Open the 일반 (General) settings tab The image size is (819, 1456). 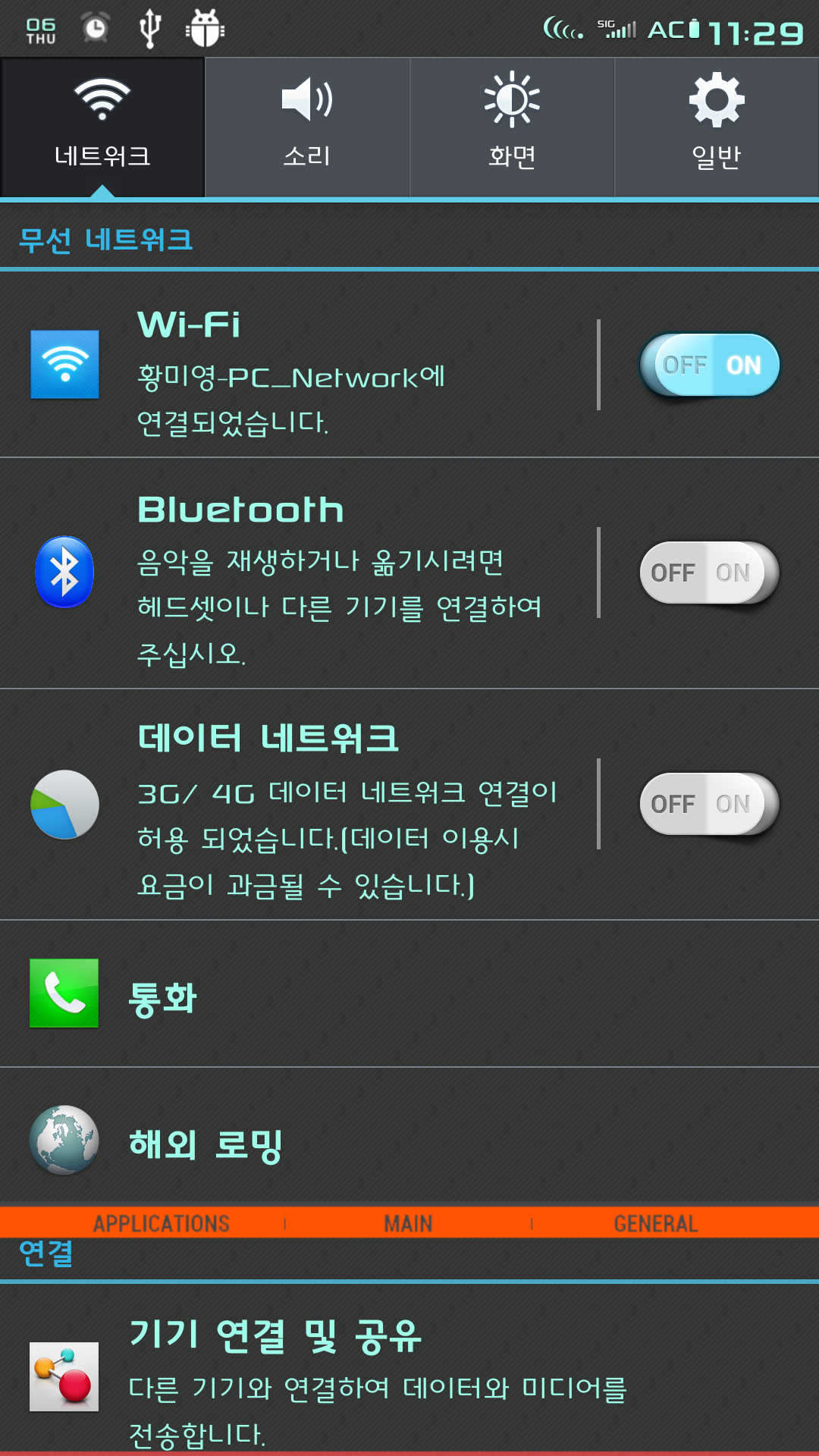coord(717,127)
